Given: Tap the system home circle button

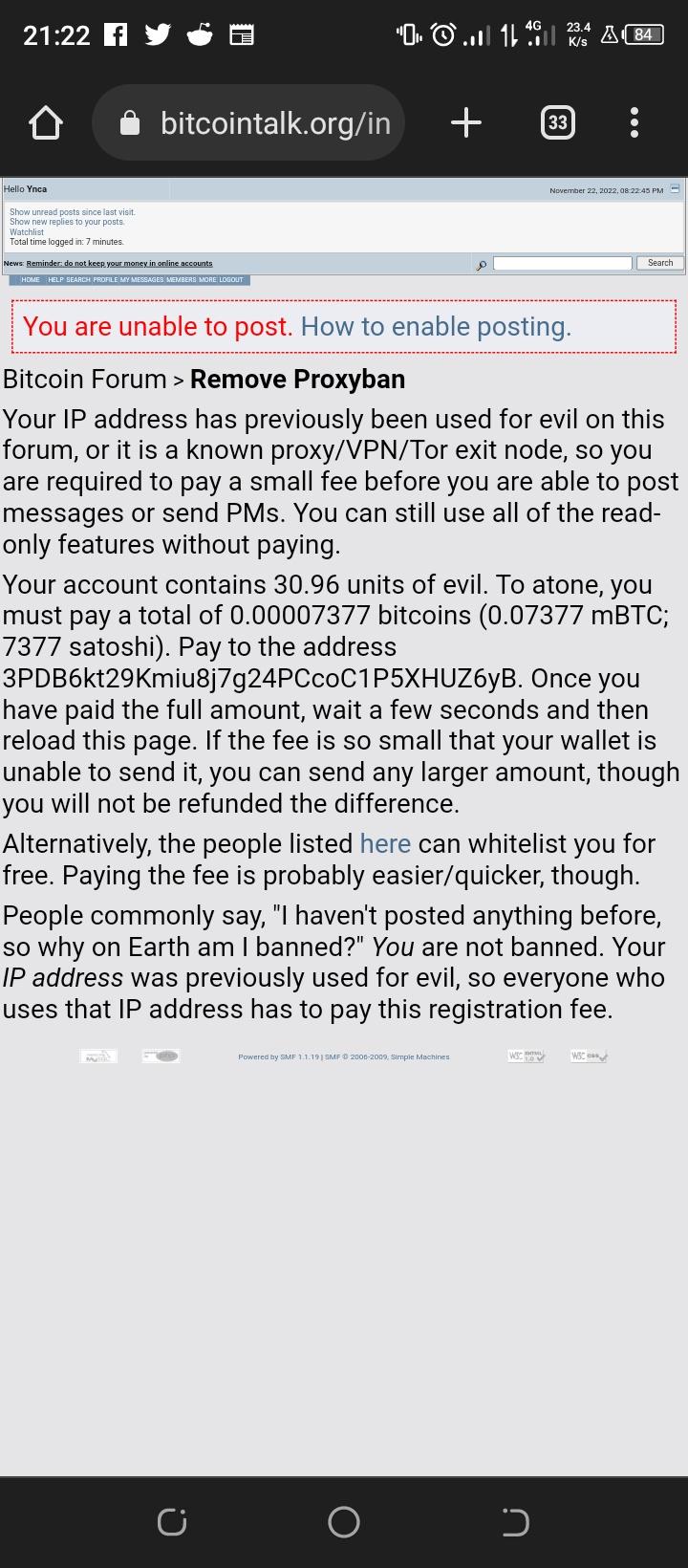Looking at the screenshot, I should 344,1522.
